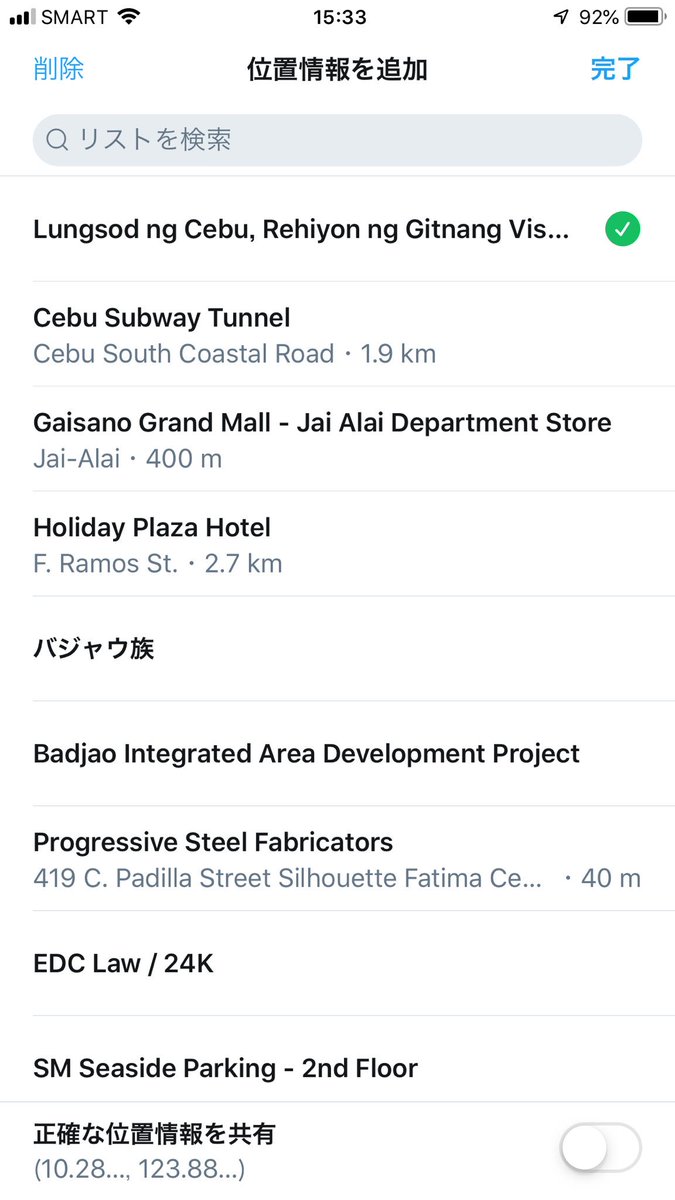Image resolution: width=675 pixels, height=1200 pixels.
Task: Select the バジャウ族 location
Action: coord(337,649)
